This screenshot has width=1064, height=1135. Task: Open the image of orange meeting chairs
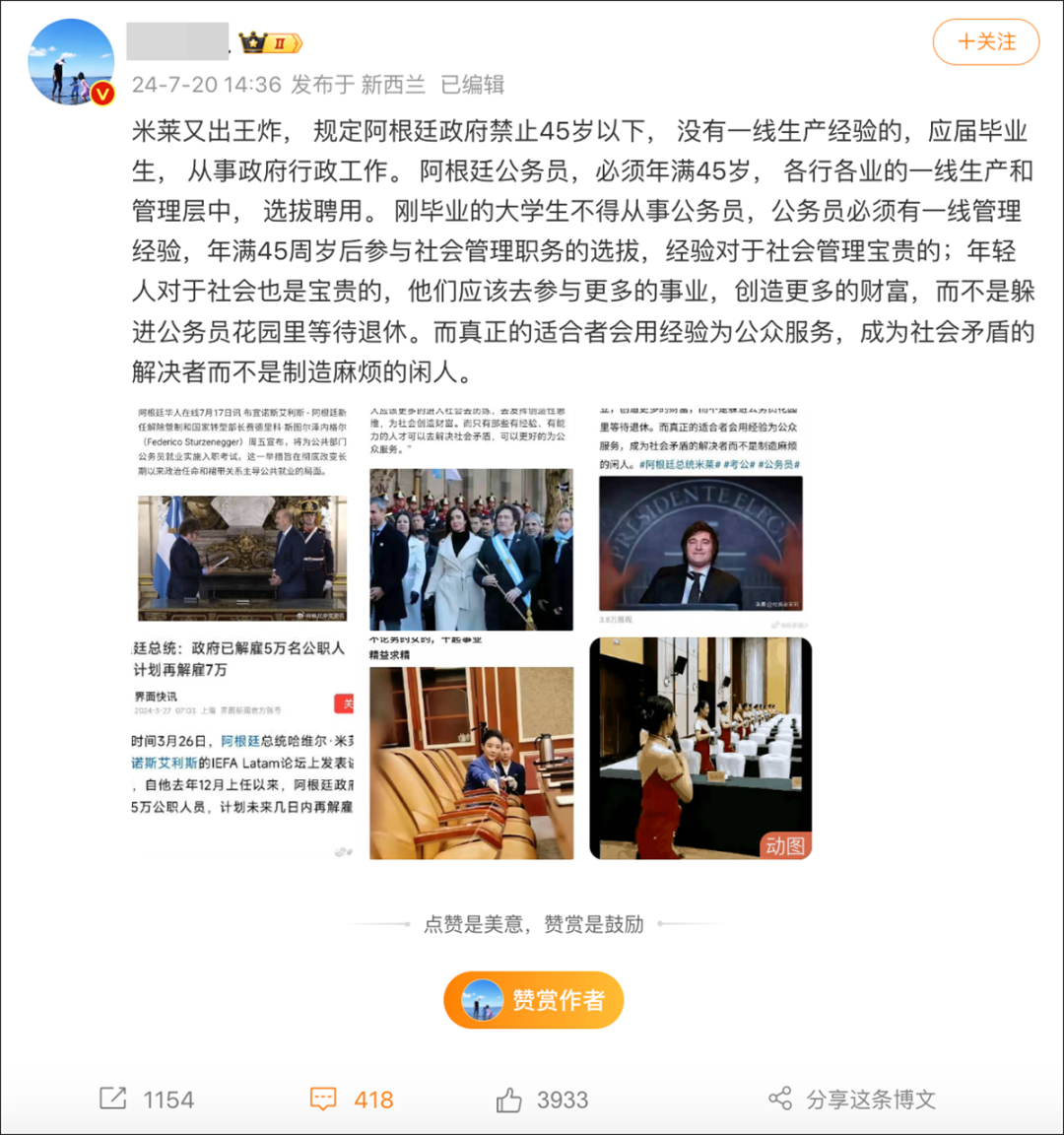click(x=471, y=749)
